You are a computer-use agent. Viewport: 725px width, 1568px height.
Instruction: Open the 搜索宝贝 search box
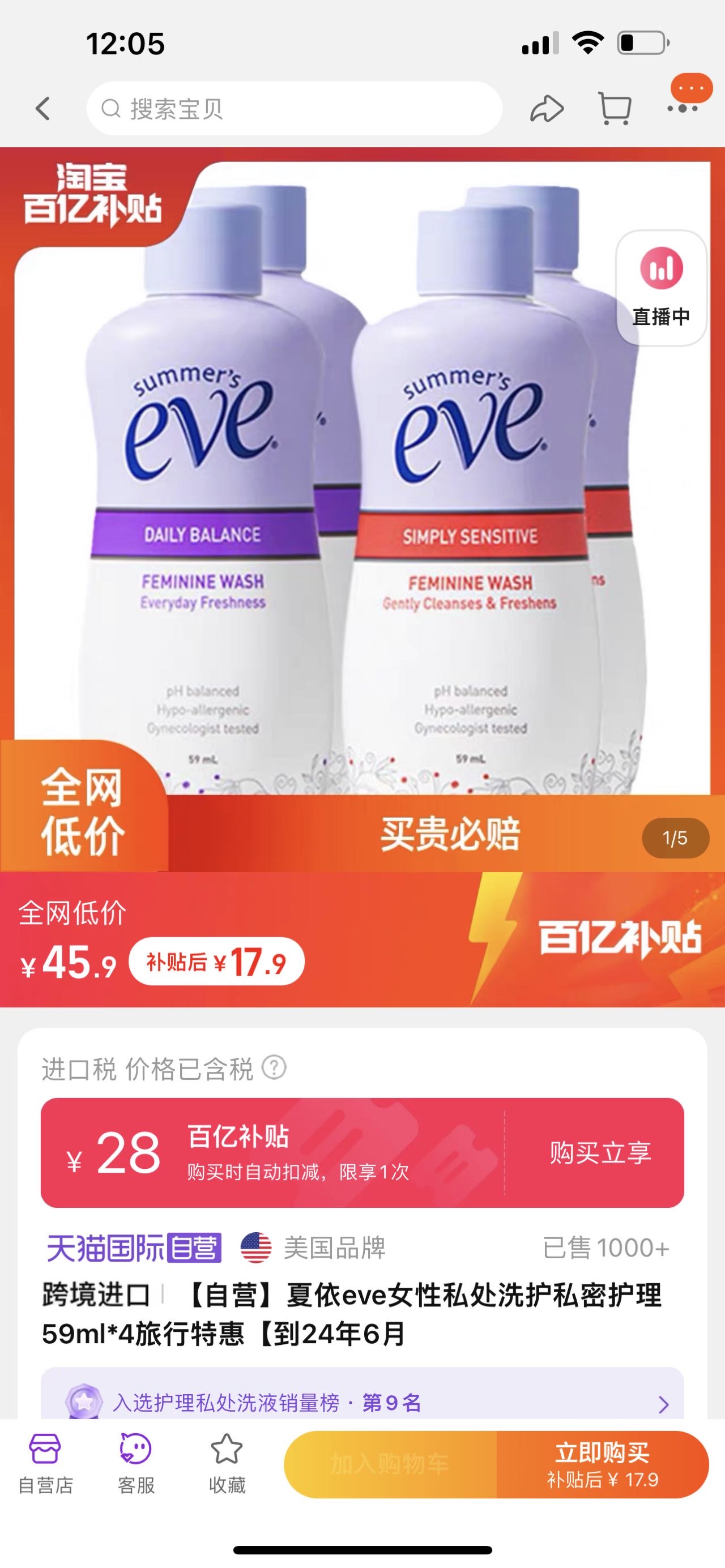tap(294, 109)
